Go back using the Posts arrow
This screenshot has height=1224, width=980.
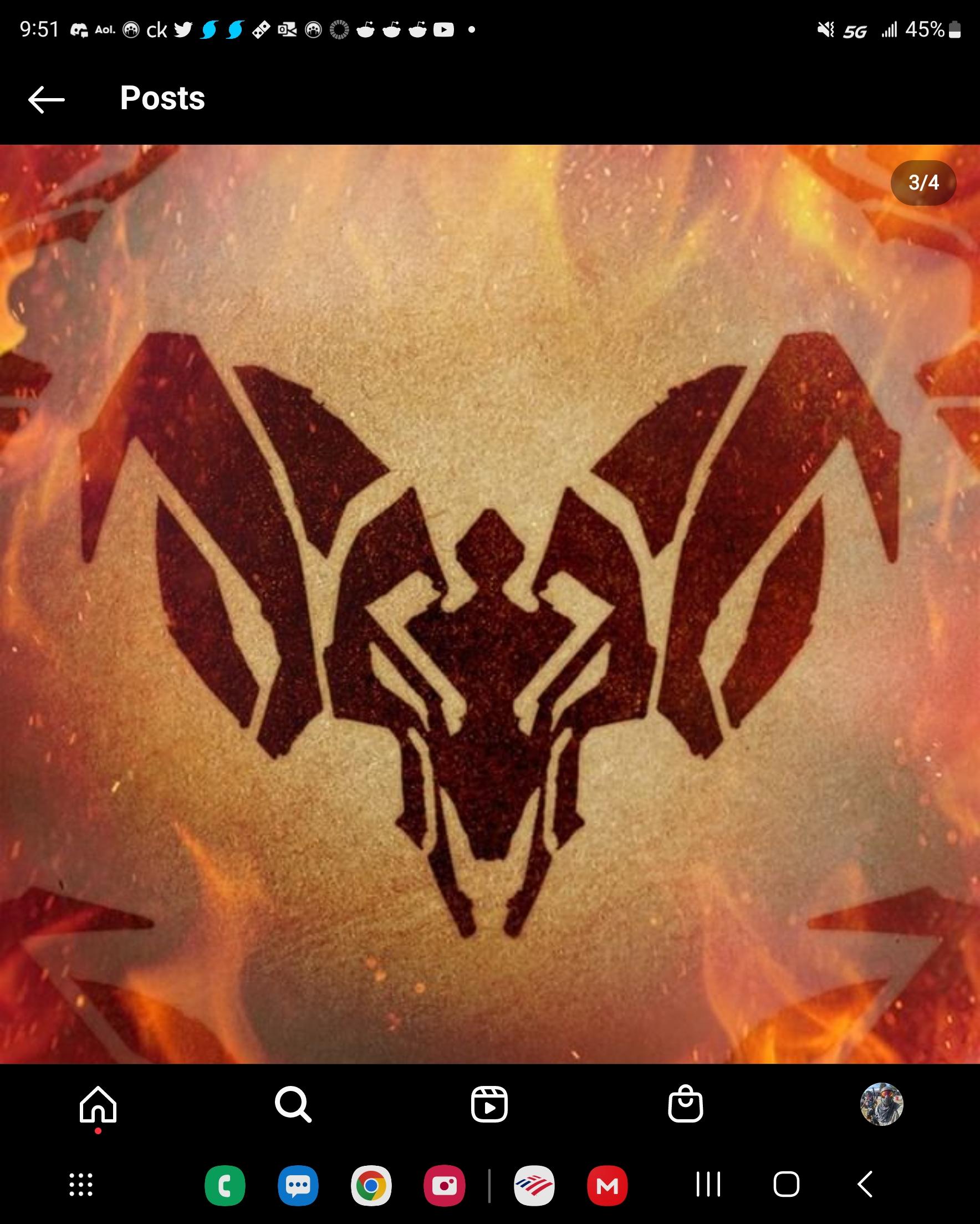tap(47, 100)
